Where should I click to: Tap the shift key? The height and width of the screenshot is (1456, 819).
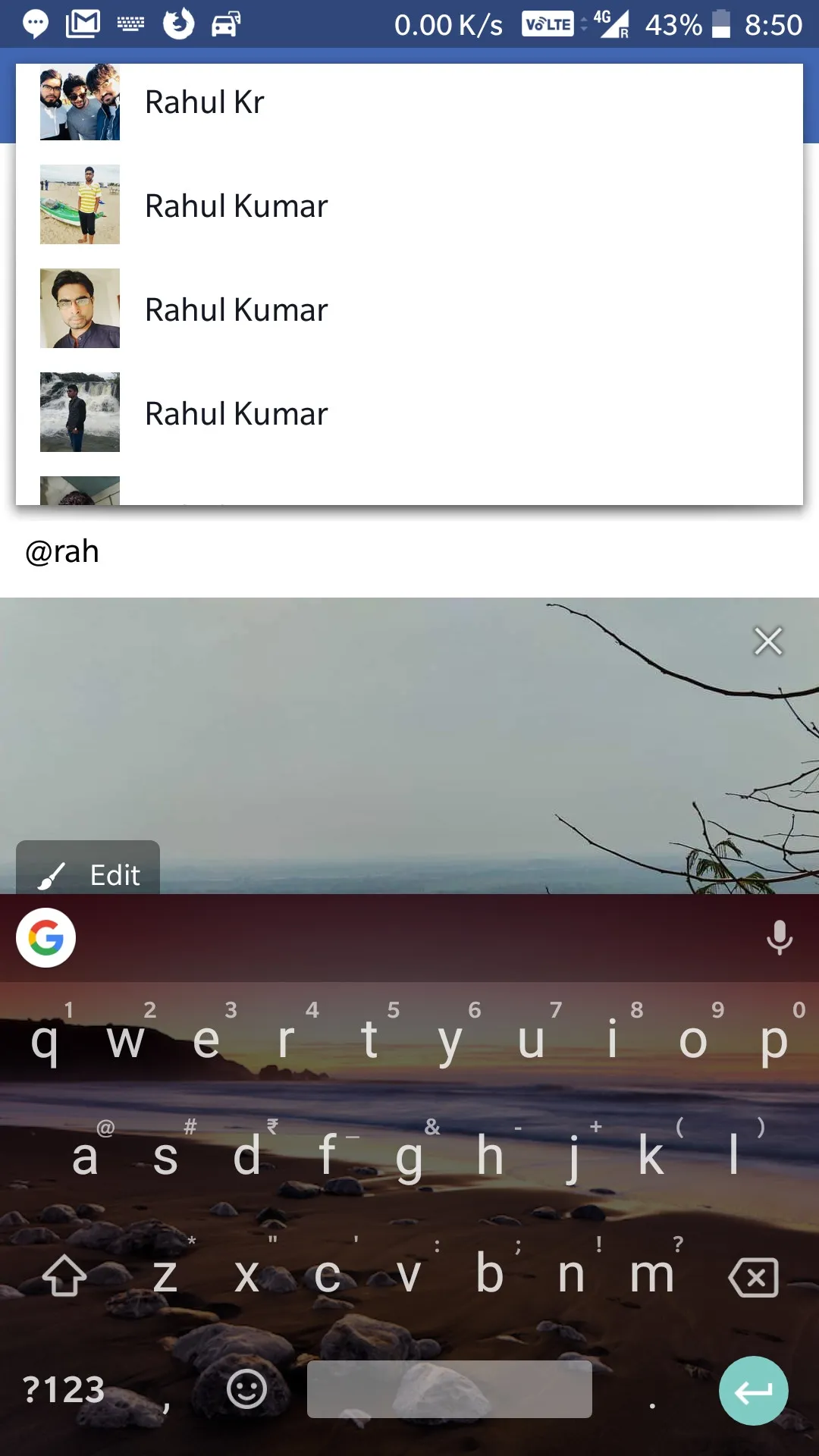(64, 1276)
